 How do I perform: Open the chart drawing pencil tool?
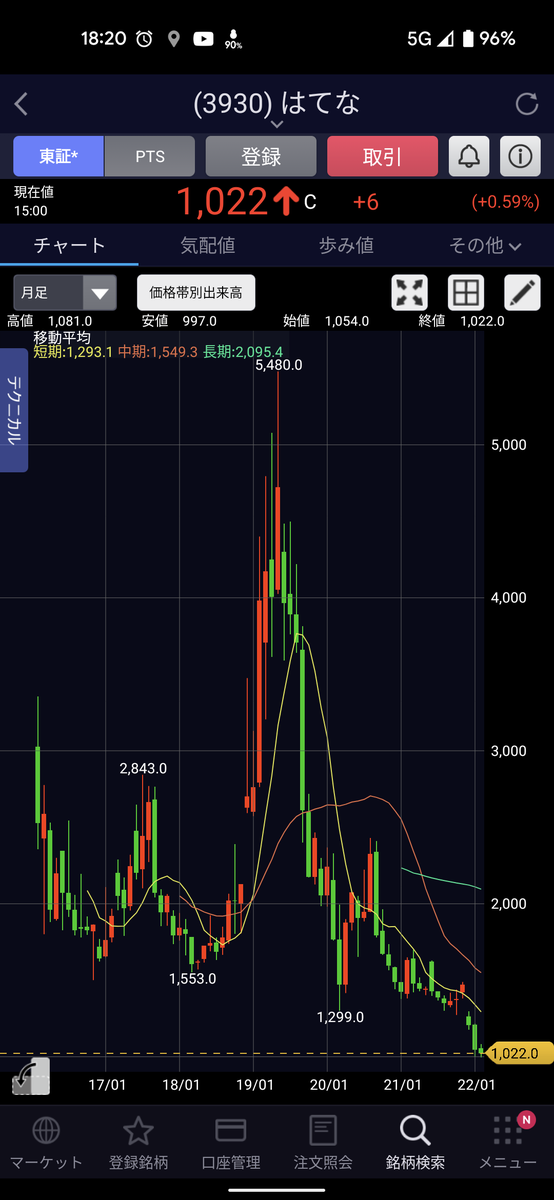(x=521, y=293)
